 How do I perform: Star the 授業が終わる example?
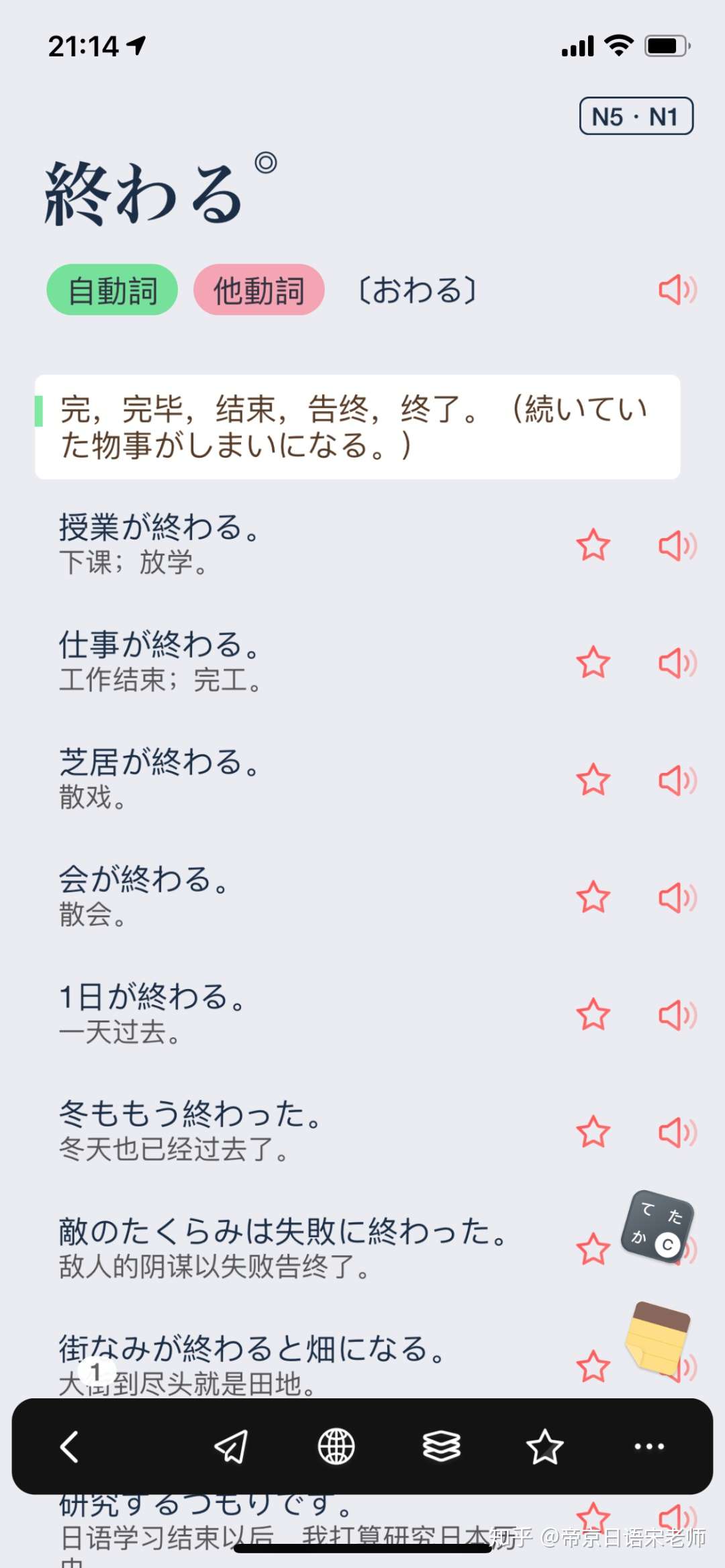(x=593, y=546)
